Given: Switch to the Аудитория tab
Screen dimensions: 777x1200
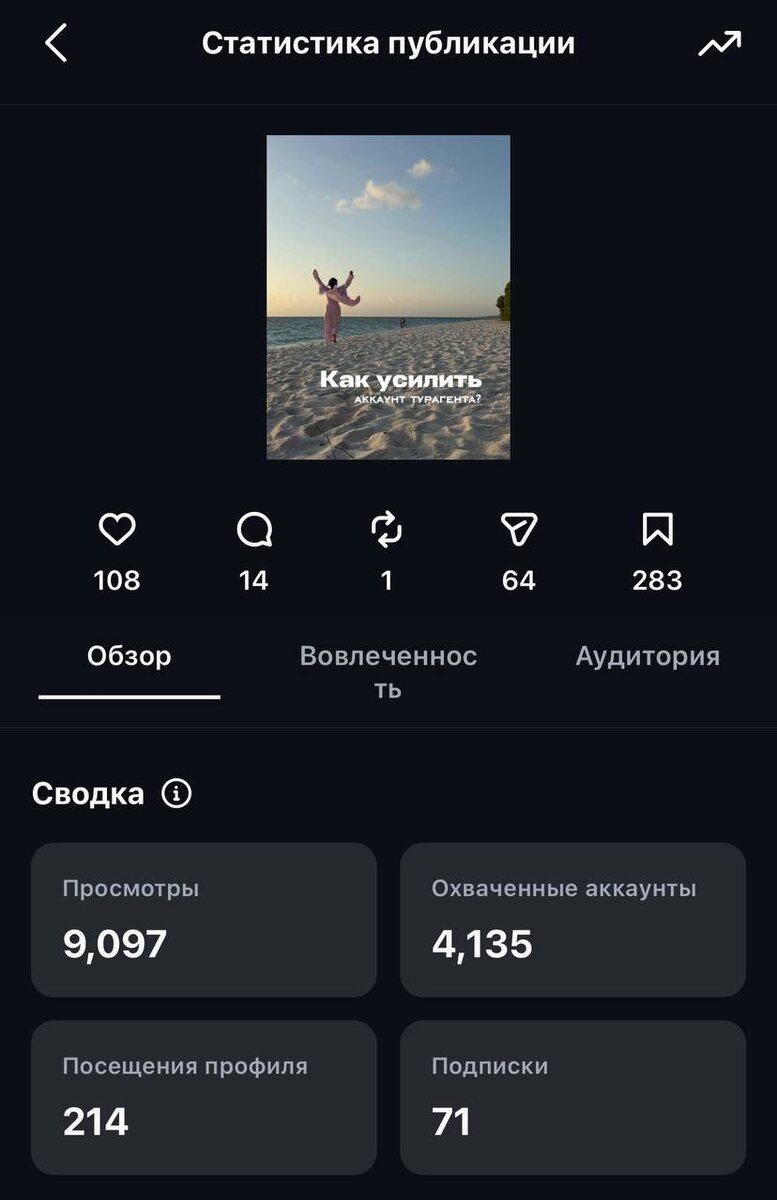Looking at the screenshot, I should tap(647, 657).
